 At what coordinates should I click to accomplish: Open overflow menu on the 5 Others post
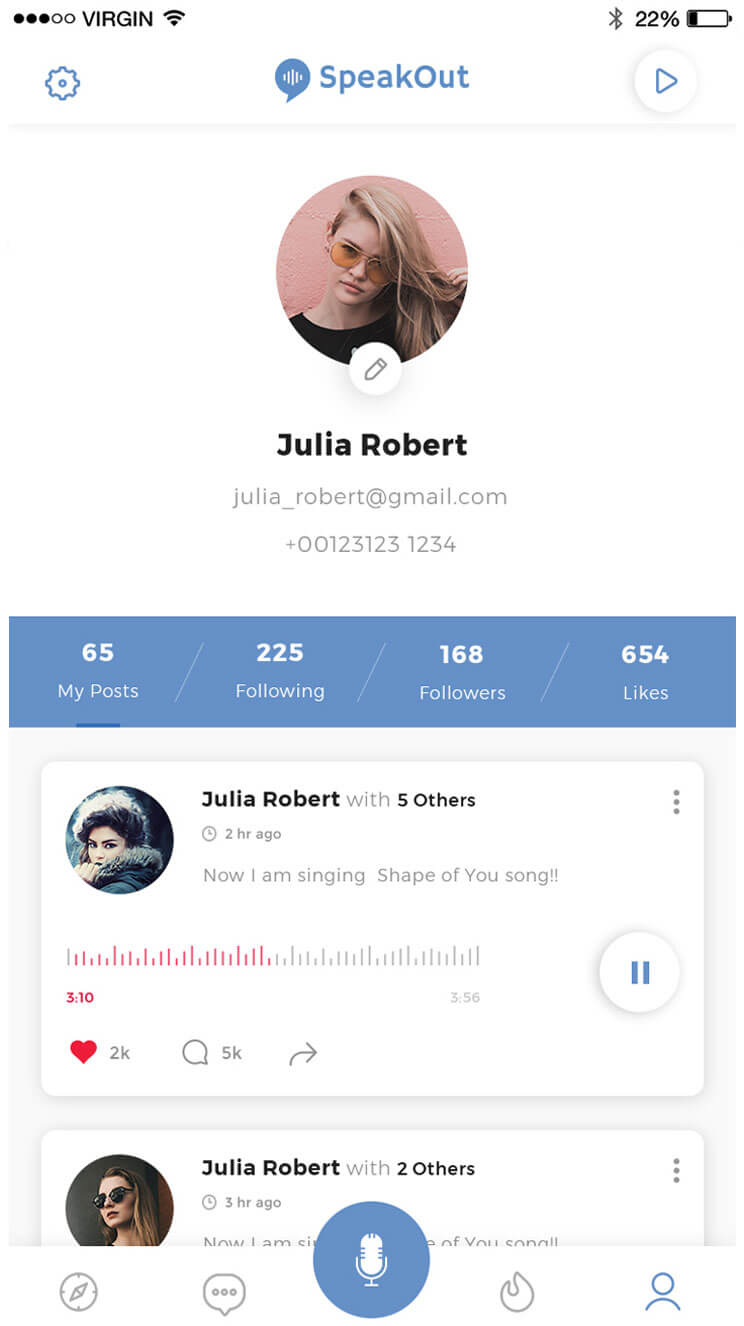point(676,802)
